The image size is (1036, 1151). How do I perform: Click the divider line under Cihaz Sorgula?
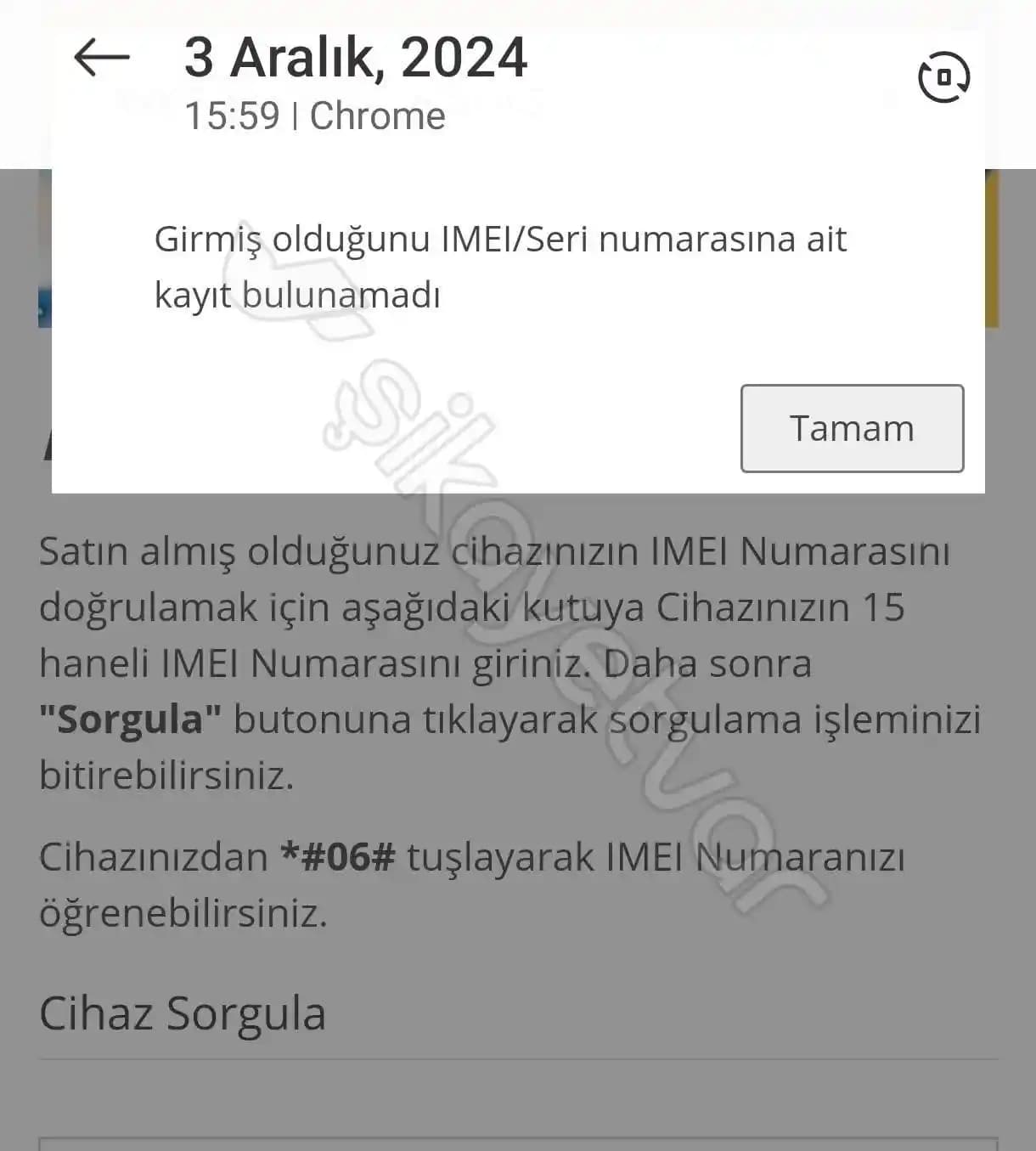[x=518, y=1058]
